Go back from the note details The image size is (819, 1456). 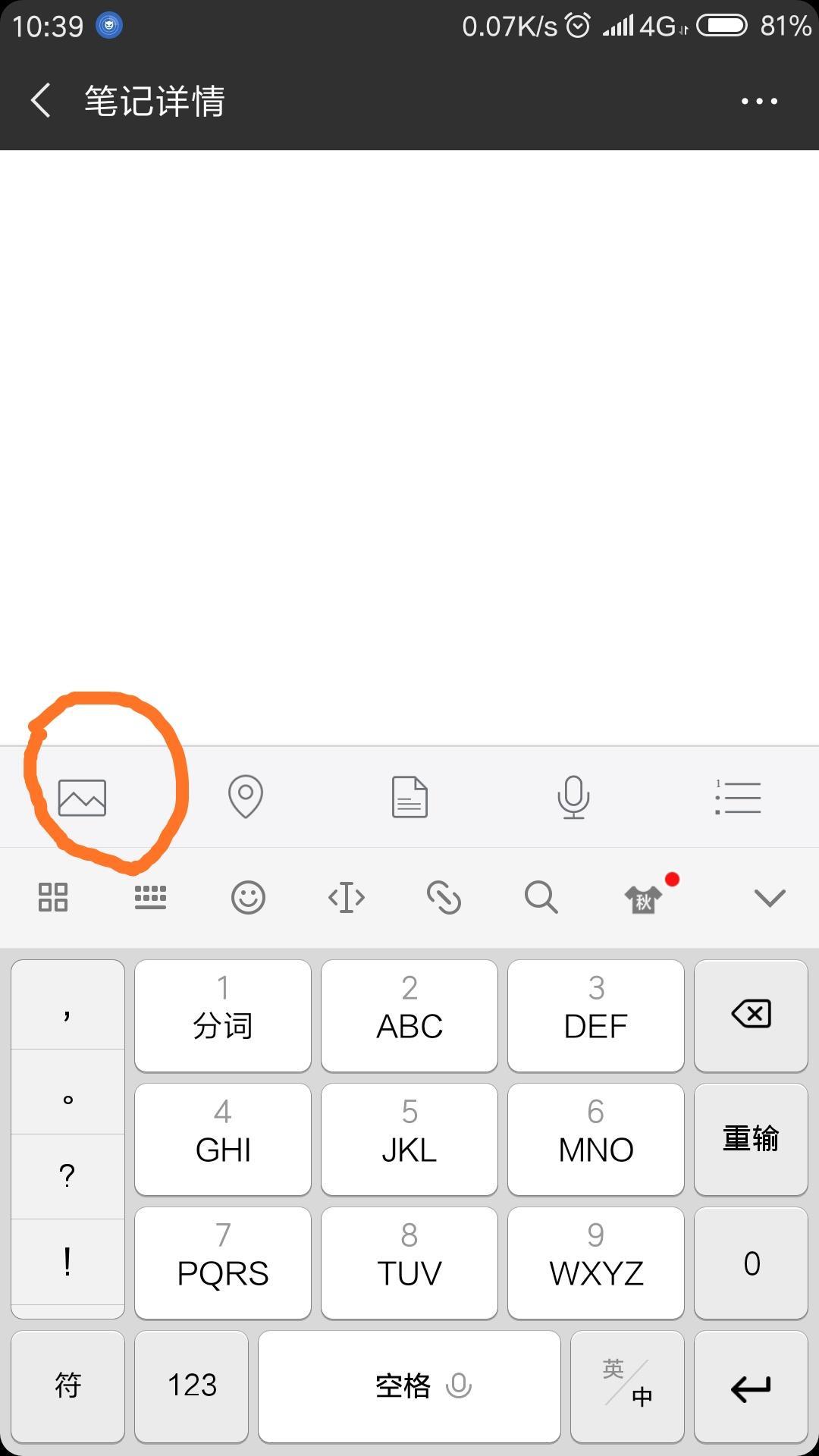pos(41,101)
